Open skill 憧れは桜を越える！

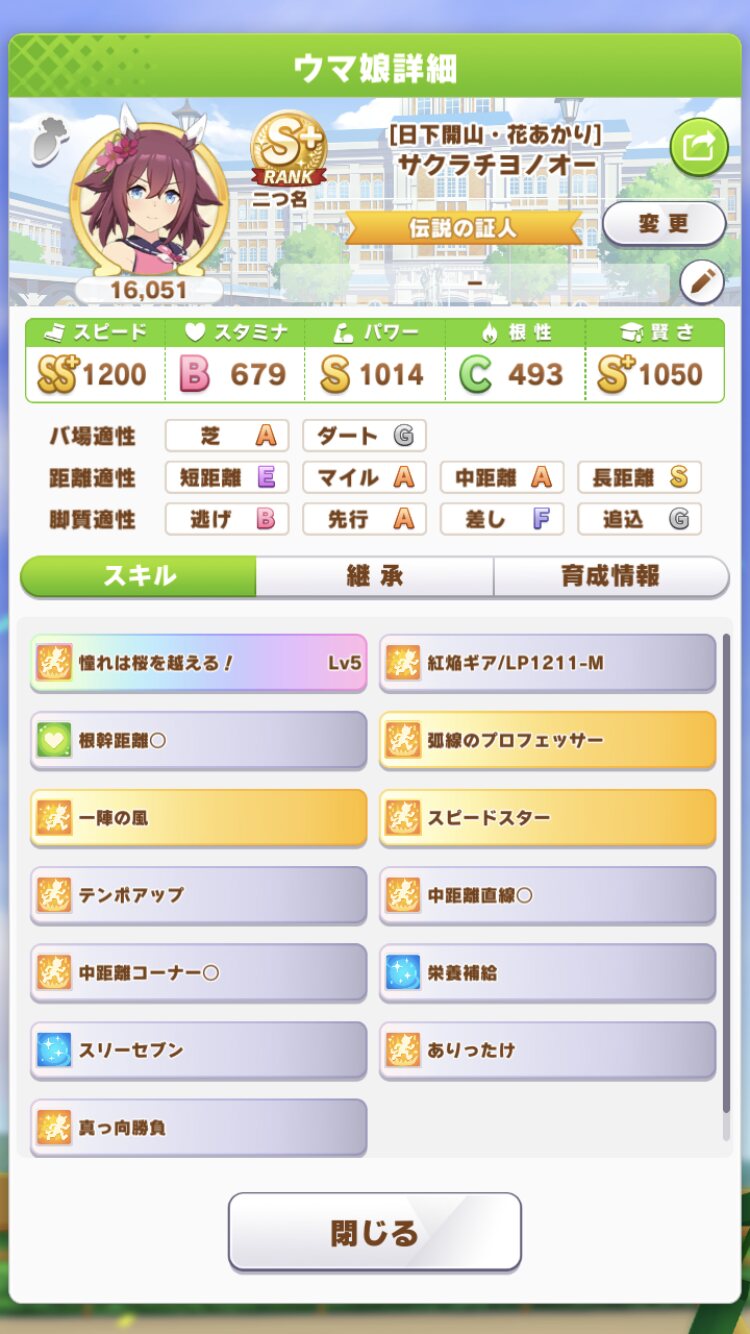pos(198,663)
